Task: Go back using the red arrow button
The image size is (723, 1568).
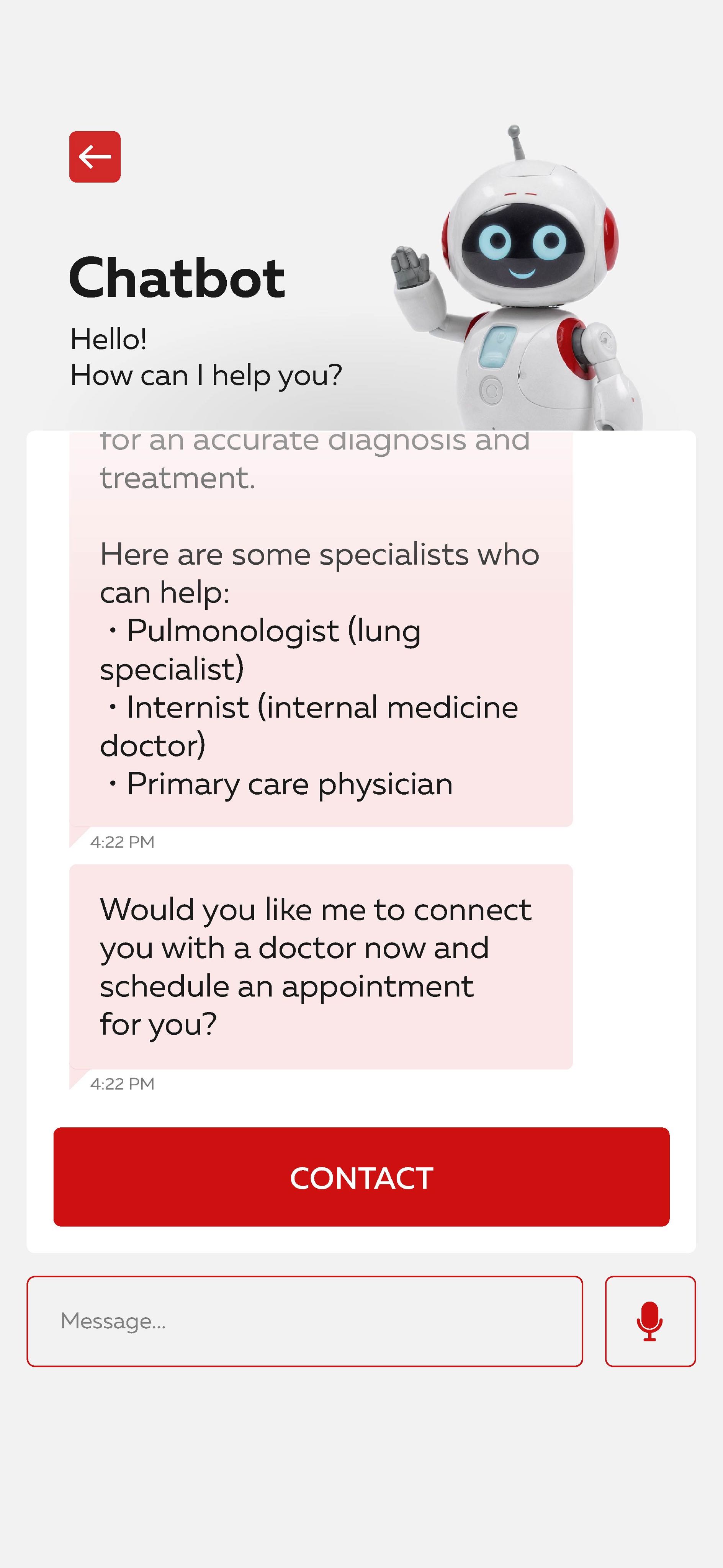Action: click(95, 157)
